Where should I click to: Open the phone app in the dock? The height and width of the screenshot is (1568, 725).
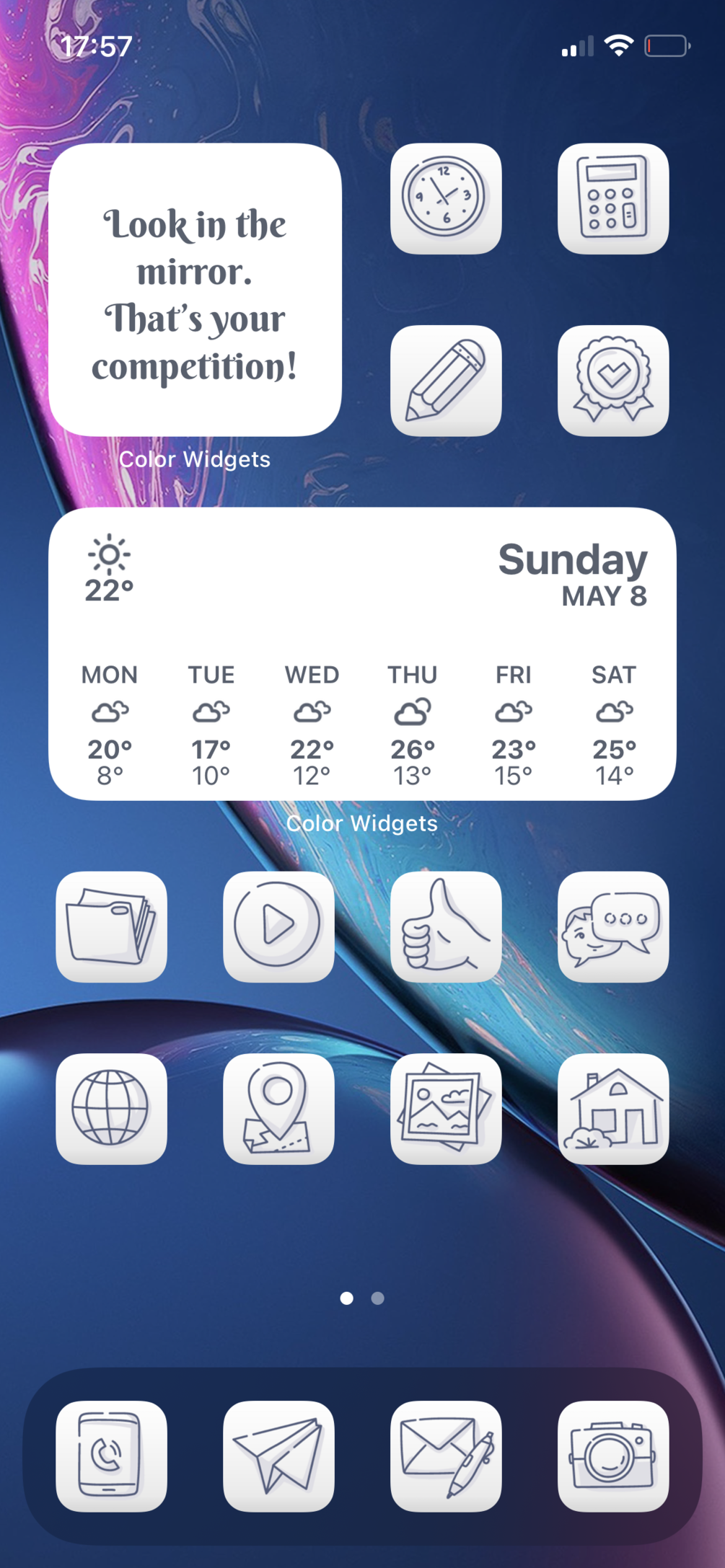click(112, 1456)
